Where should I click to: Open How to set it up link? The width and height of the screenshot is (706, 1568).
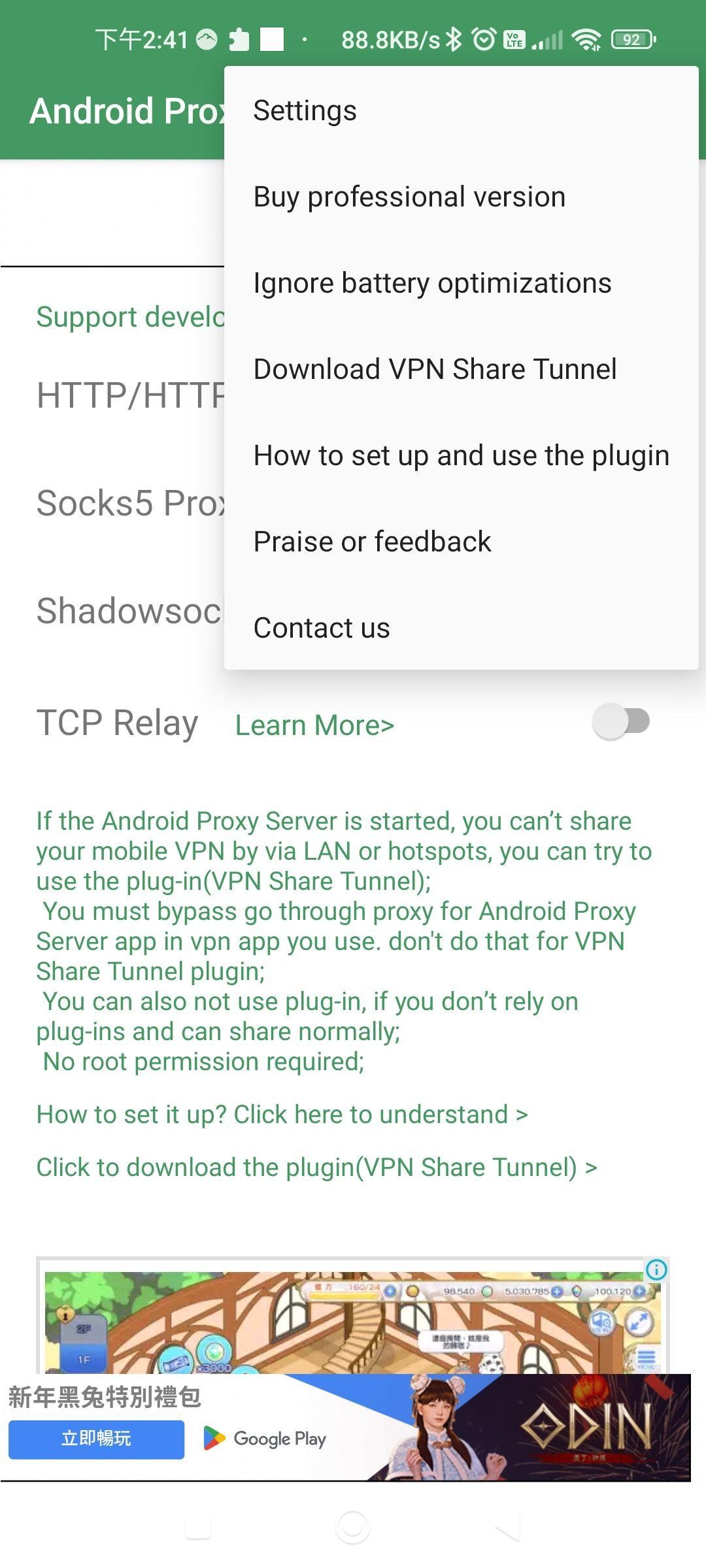(282, 1115)
